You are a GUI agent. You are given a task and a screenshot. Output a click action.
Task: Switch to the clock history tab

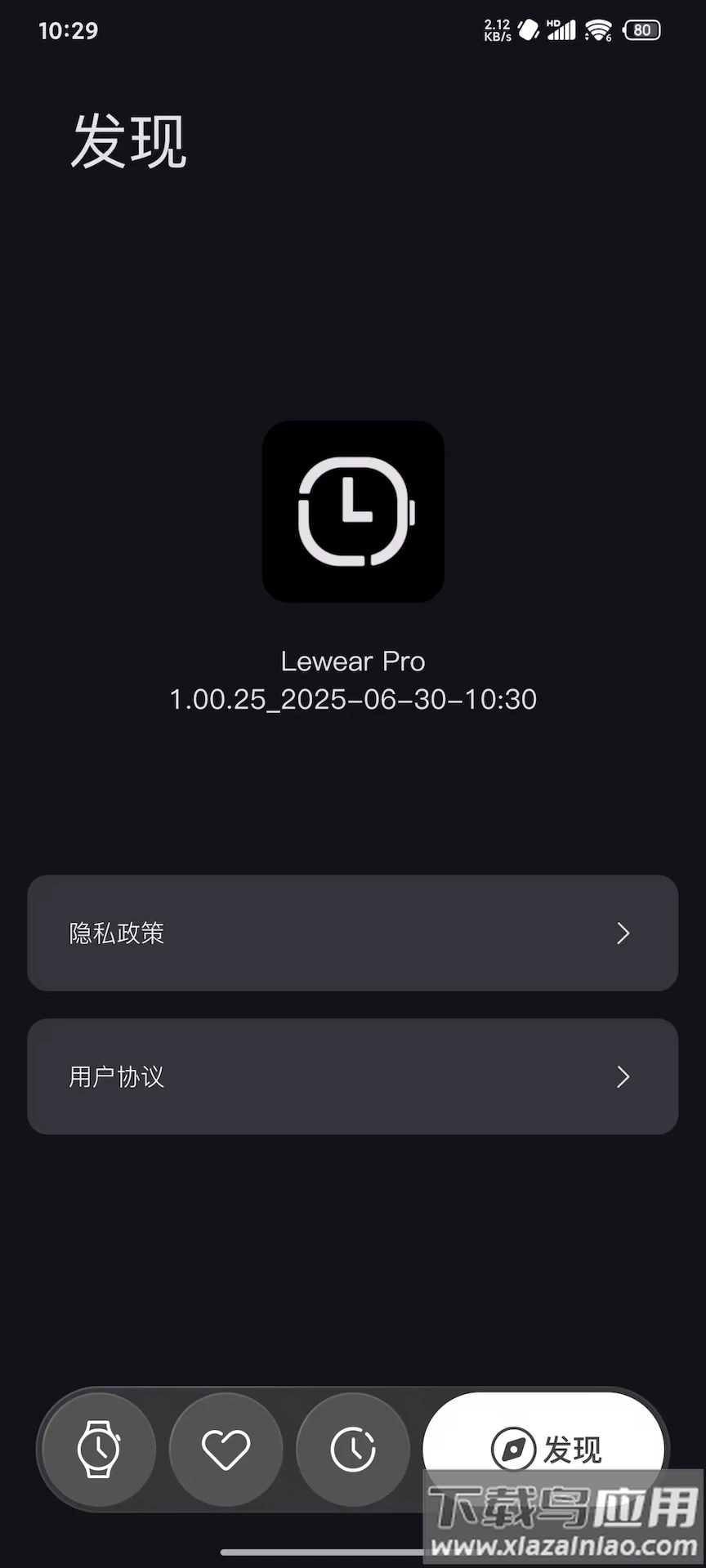(x=352, y=1449)
